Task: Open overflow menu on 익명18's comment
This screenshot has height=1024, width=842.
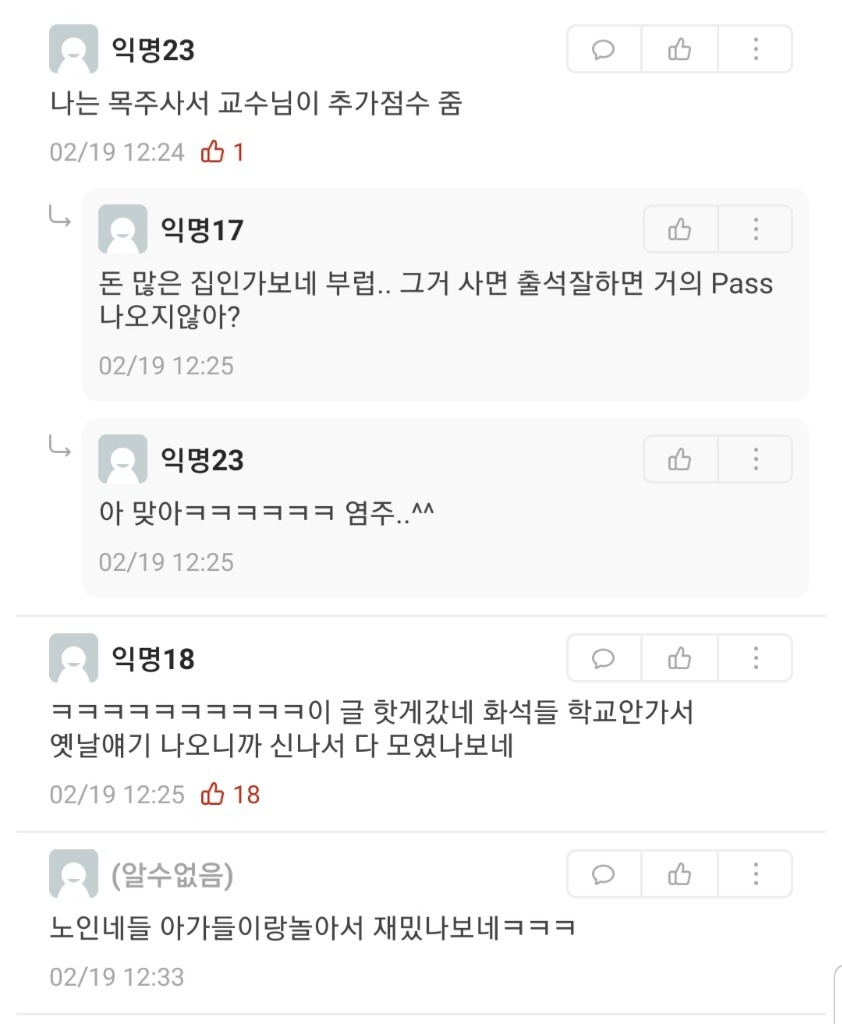Action: tap(756, 658)
